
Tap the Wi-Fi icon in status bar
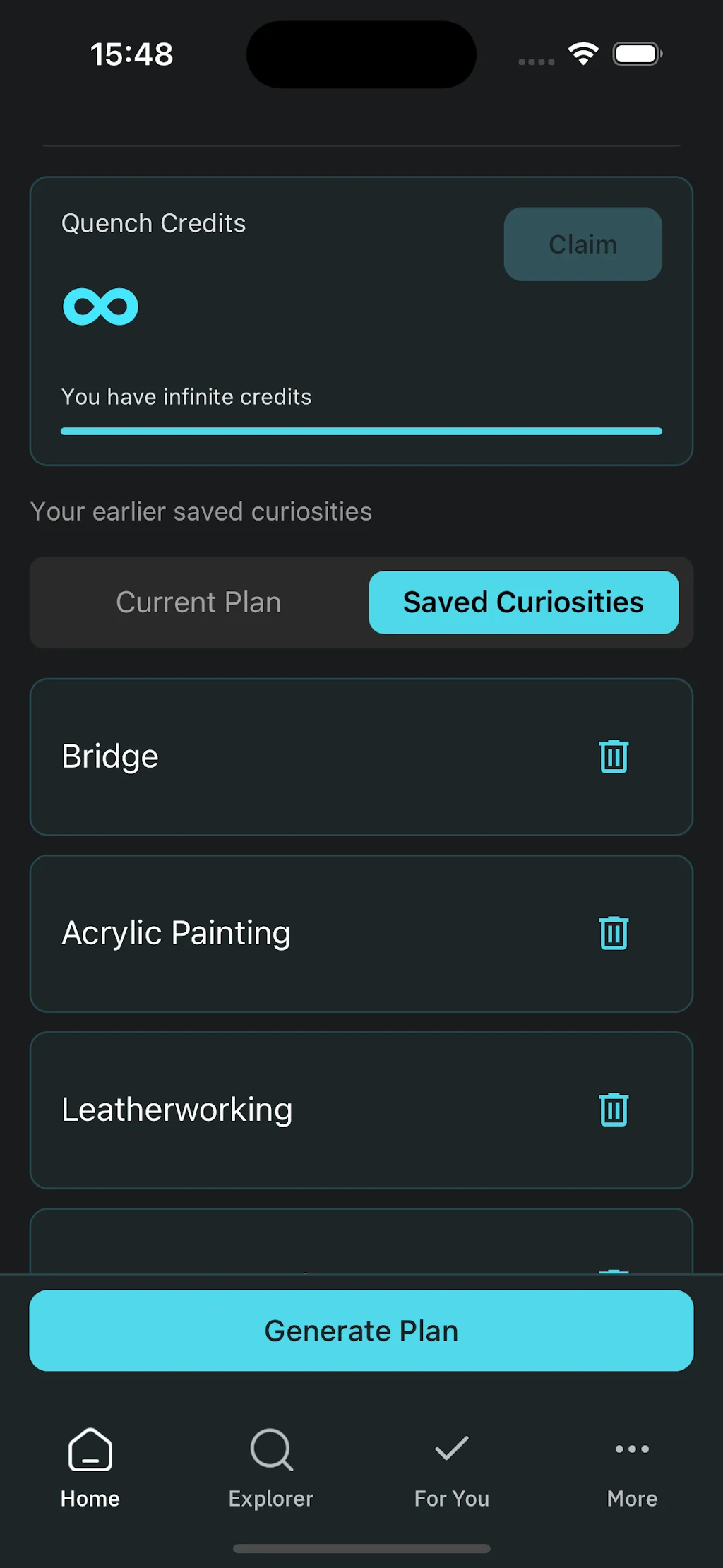pyautogui.click(x=583, y=52)
